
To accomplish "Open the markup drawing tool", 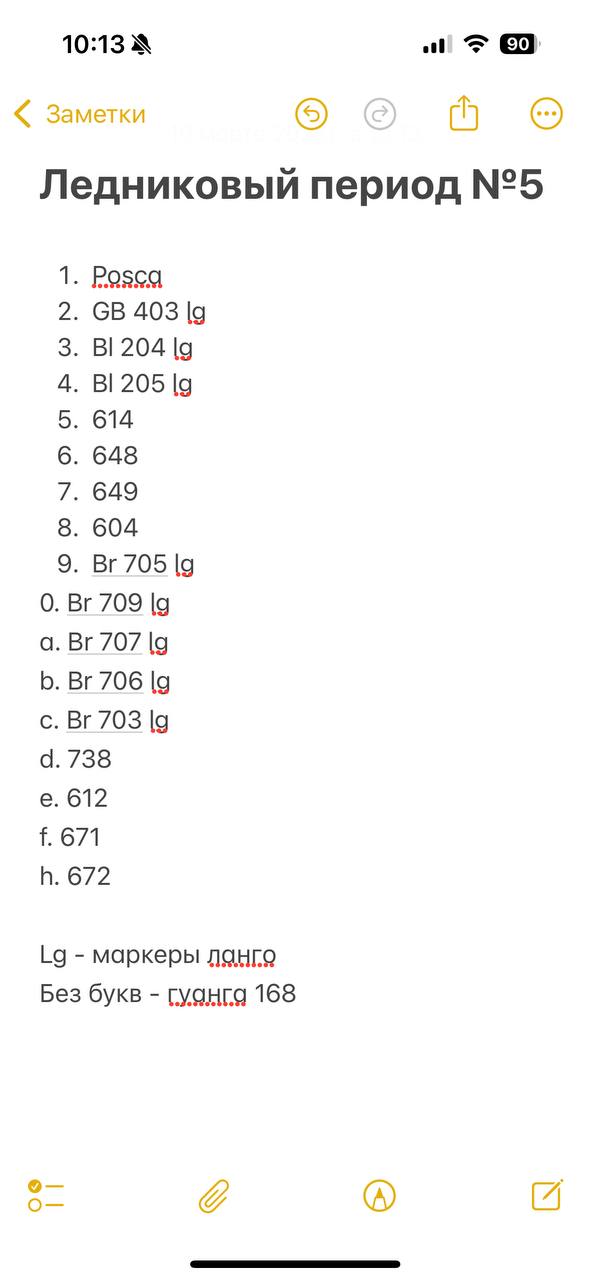I will coord(380,1195).
